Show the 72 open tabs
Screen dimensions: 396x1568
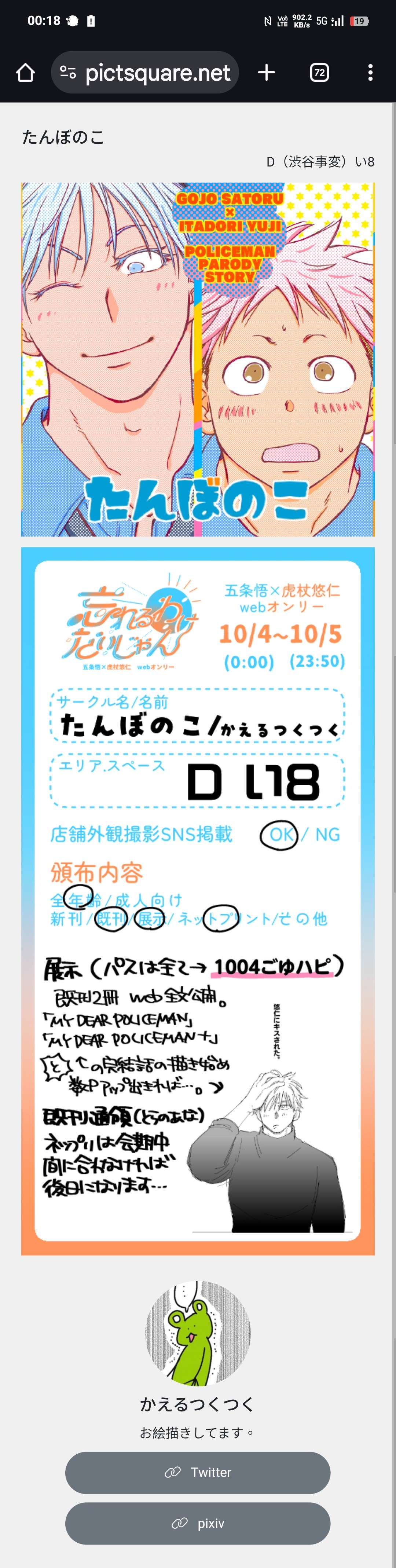tap(319, 73)
